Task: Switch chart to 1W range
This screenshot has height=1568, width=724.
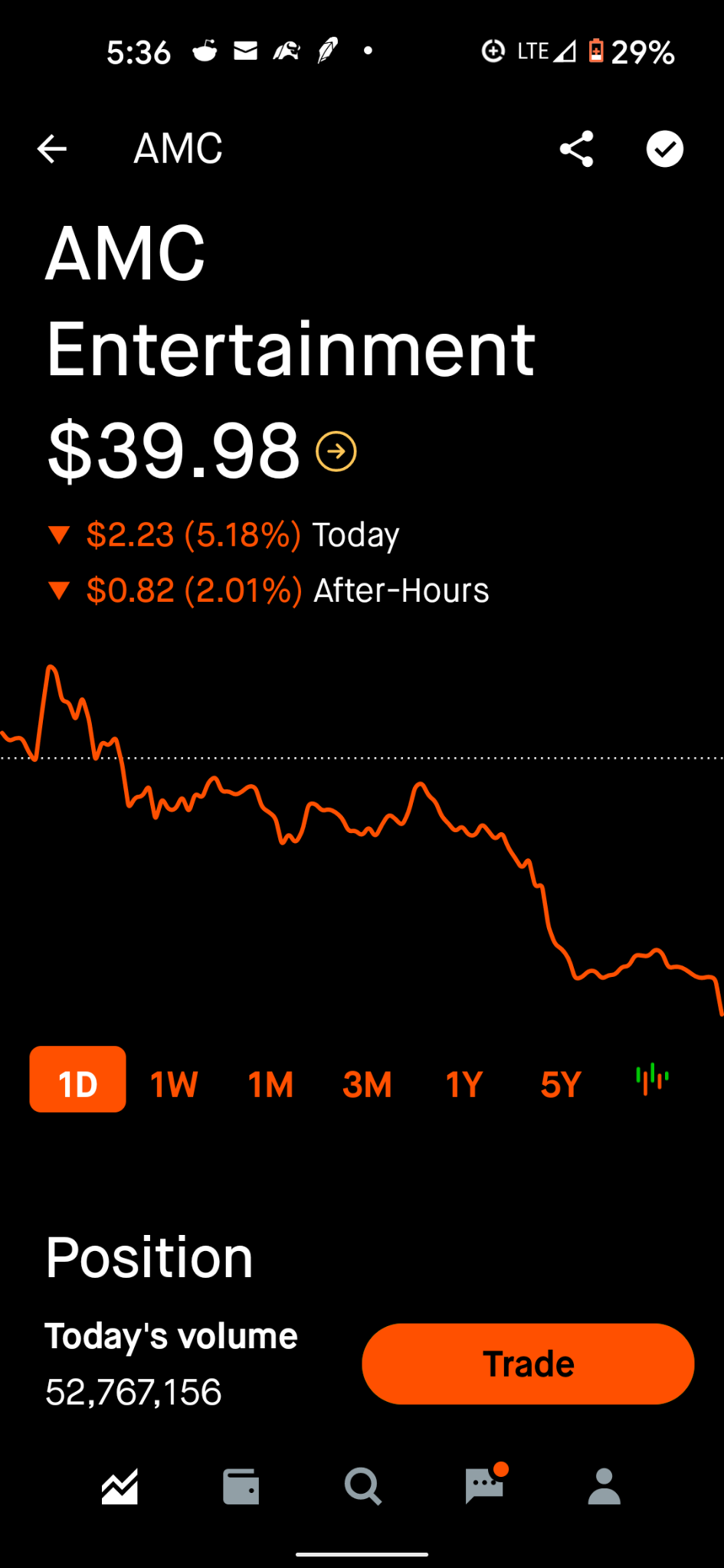Action: (174, 1084)
